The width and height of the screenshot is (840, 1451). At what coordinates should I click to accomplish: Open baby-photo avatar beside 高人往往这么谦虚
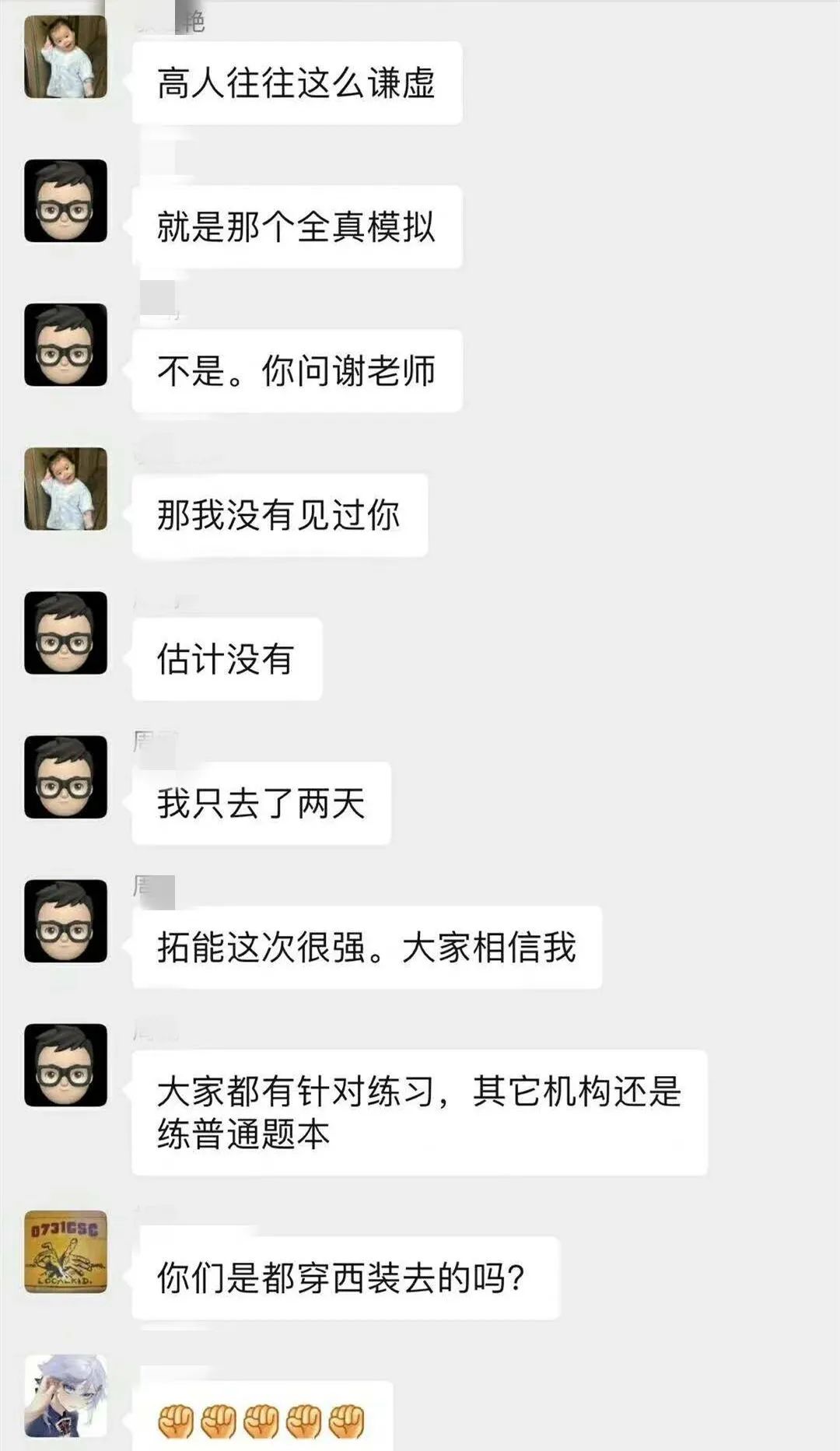[65, 57]
